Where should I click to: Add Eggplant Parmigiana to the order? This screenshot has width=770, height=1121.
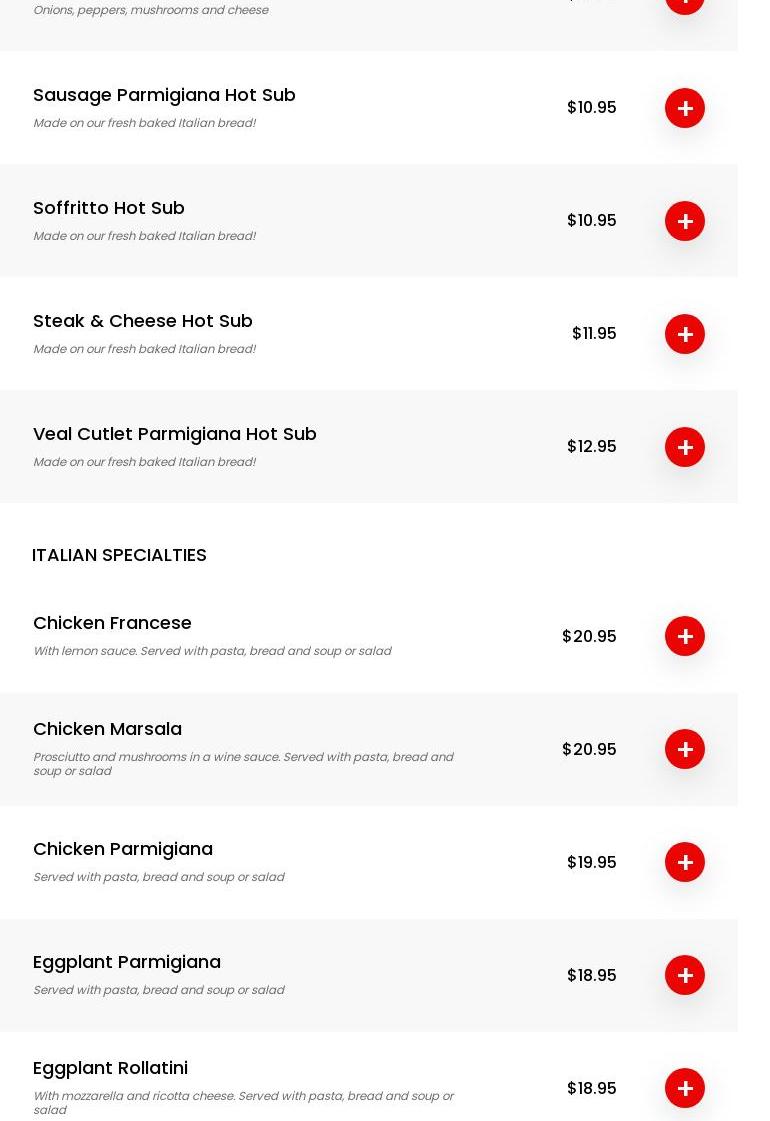tap(685, 975)
